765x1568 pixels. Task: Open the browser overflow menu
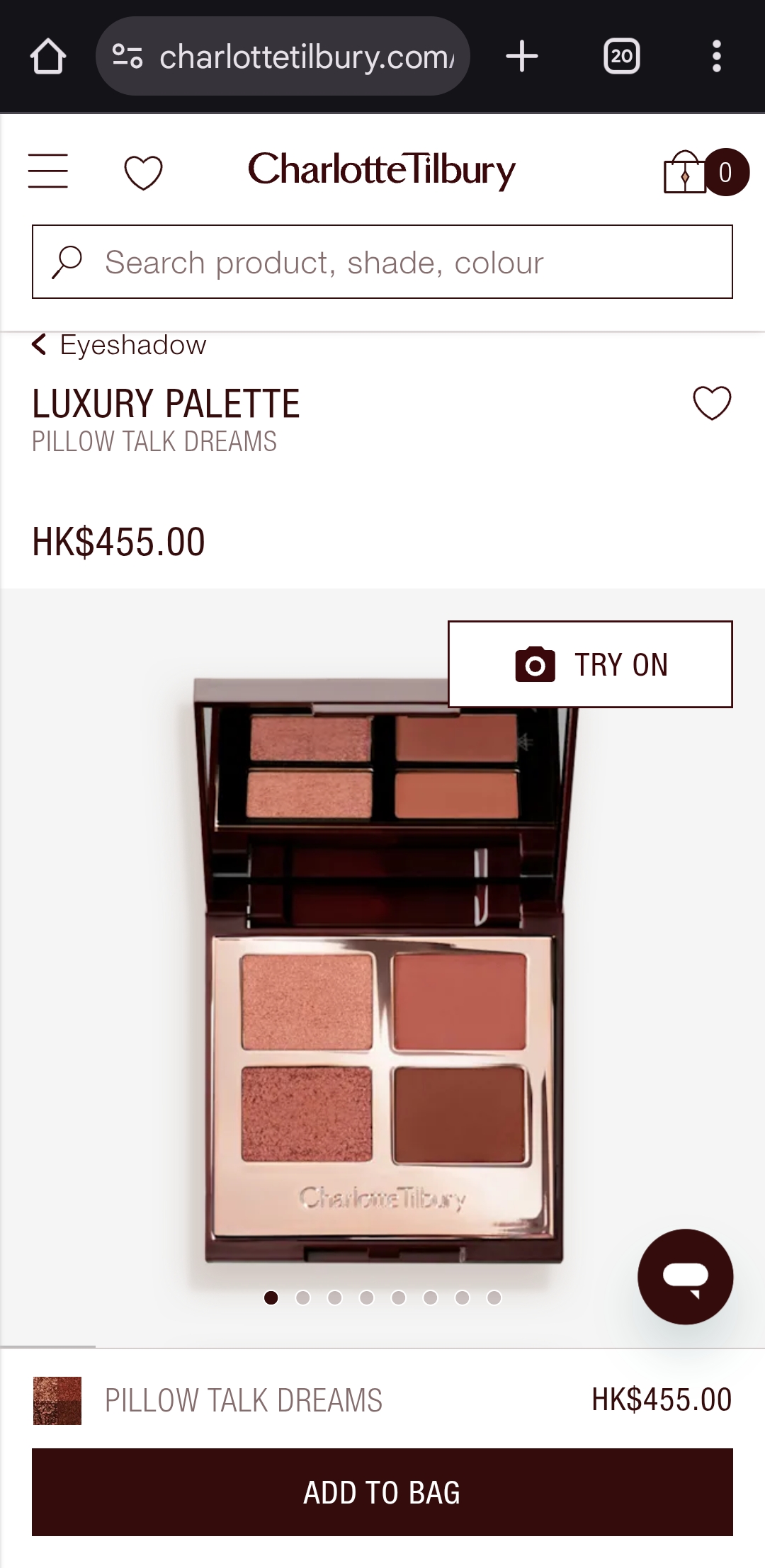point(717,56)
